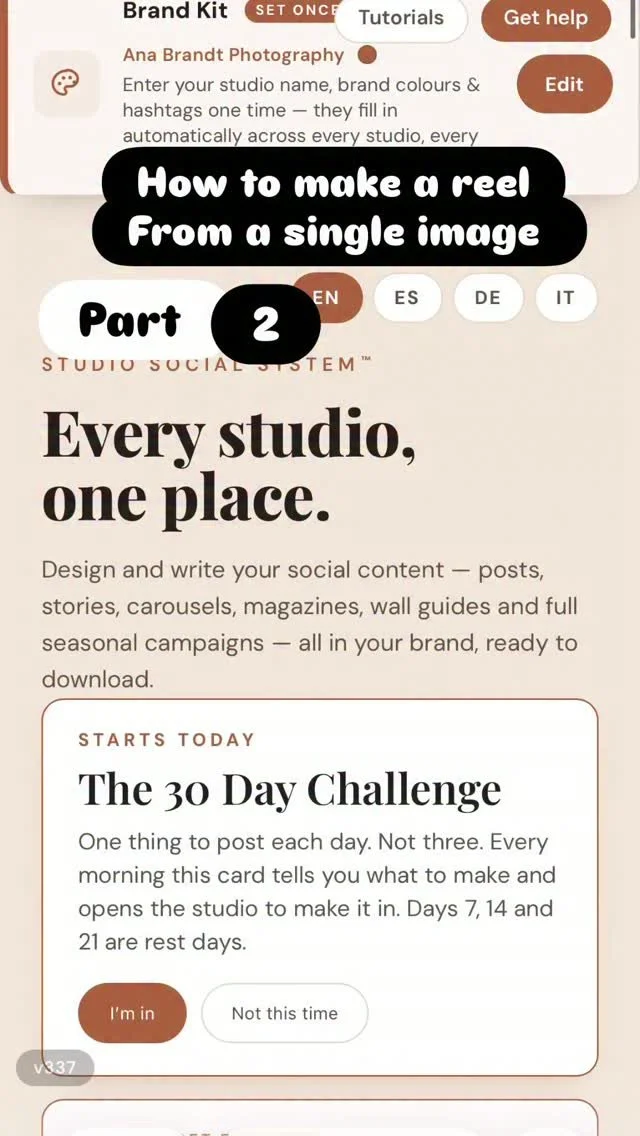This screenshot has width=640, height=1136.
Task: Tap the Get help button
Action: 547,18
